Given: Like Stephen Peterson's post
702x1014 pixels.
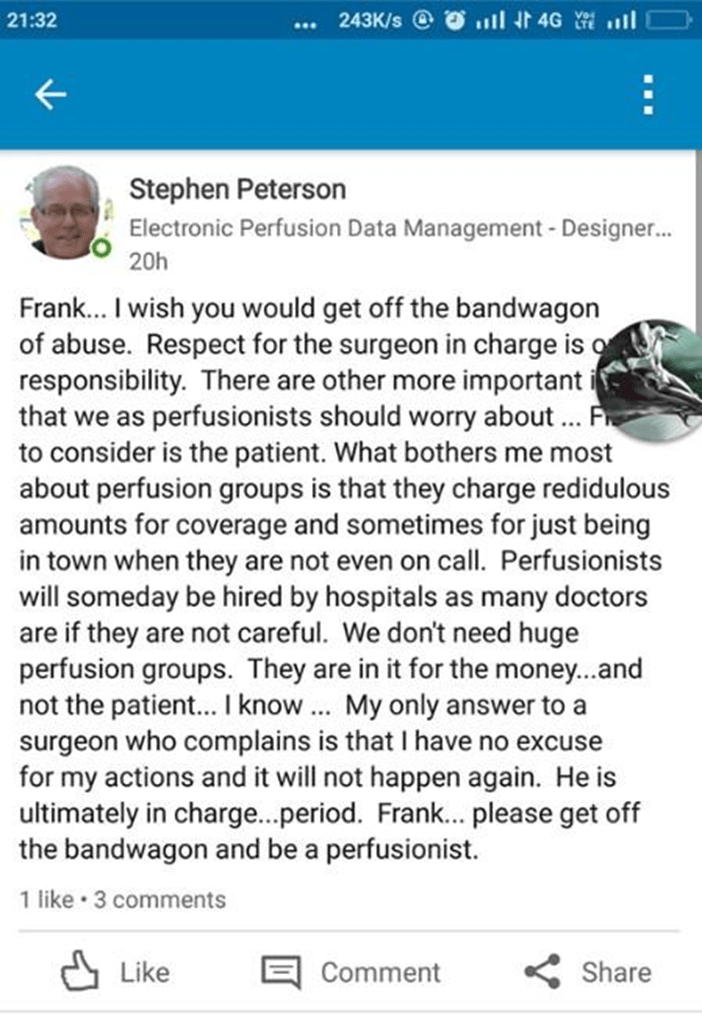Looking at the screenshot, I should [115, 971].
